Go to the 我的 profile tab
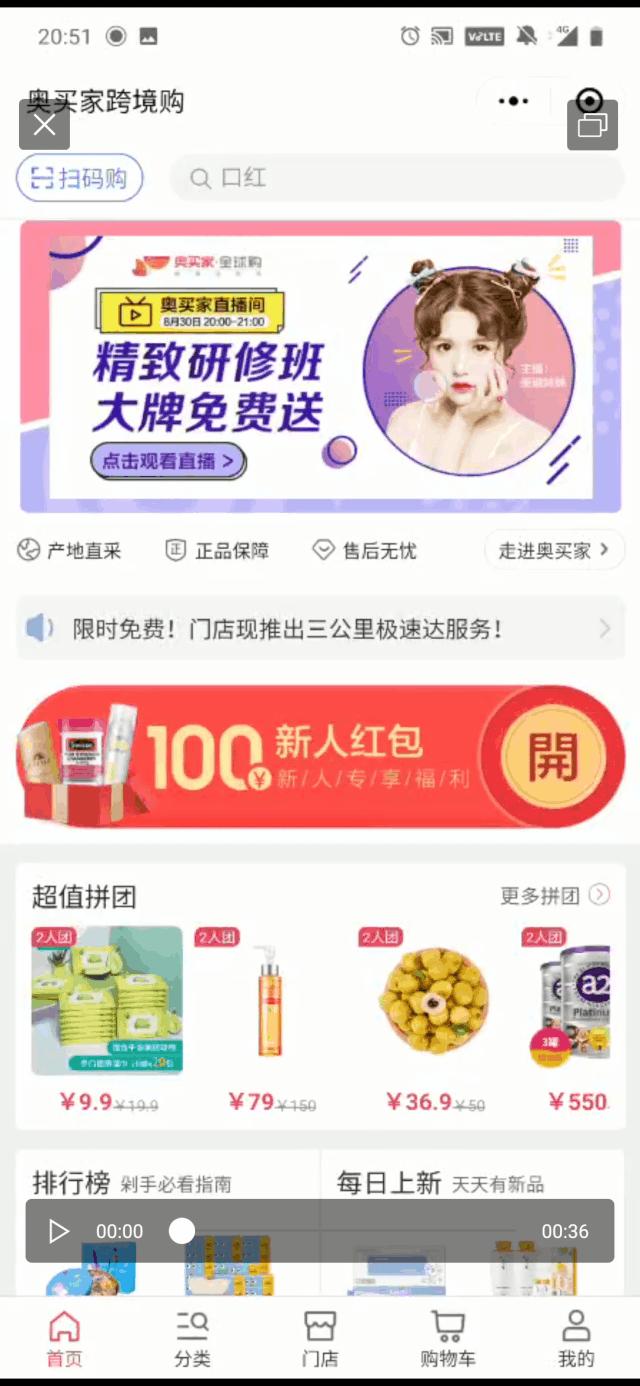The height and width of the screenshot is (1386, 640). tap(576, 1338)
